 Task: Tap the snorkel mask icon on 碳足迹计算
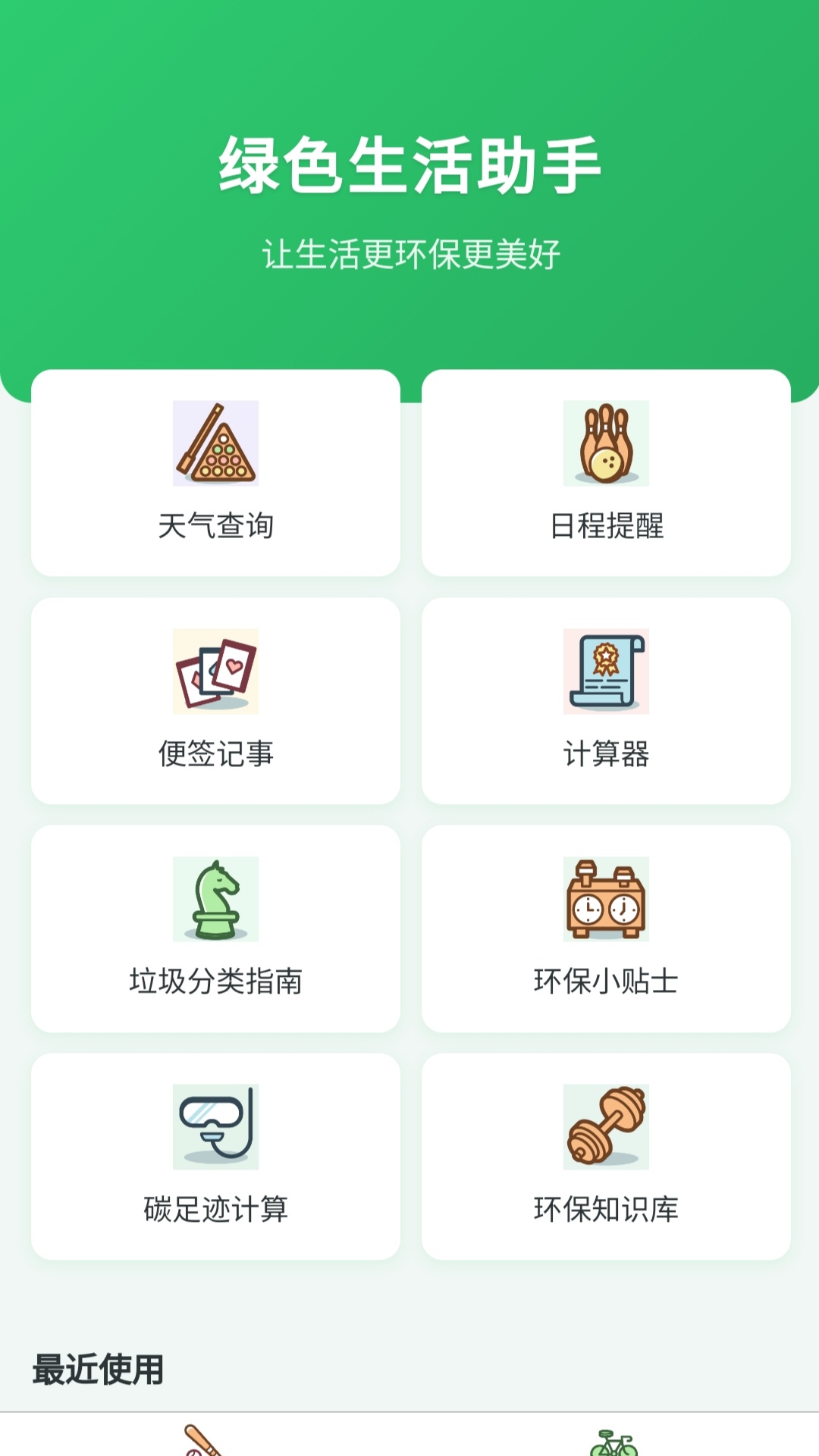click(215, 1127)
